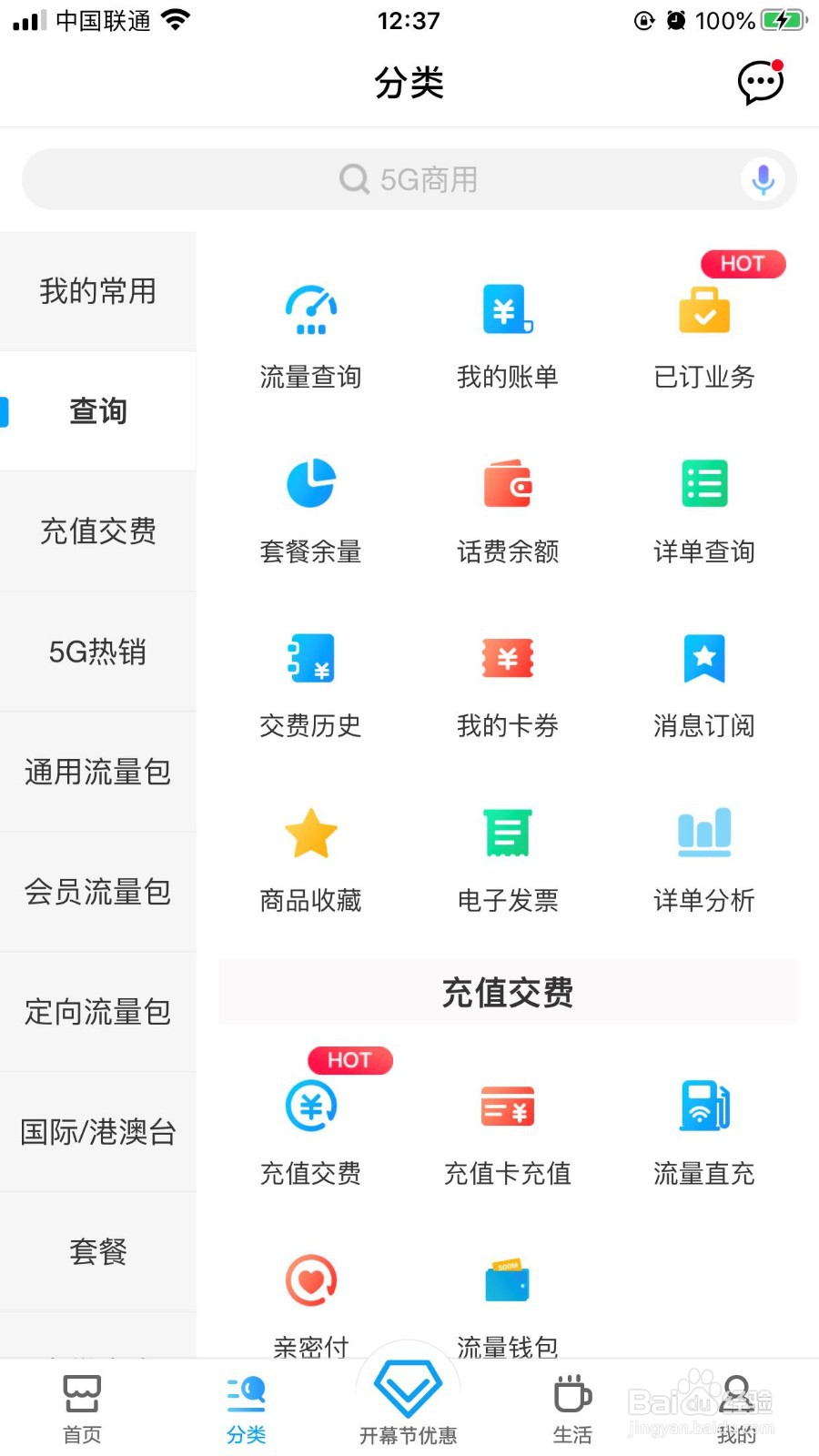Open the messages chat bubble icon
Image resolution: width=819 pixels, height=1456 pixels.
coord(760,83)
